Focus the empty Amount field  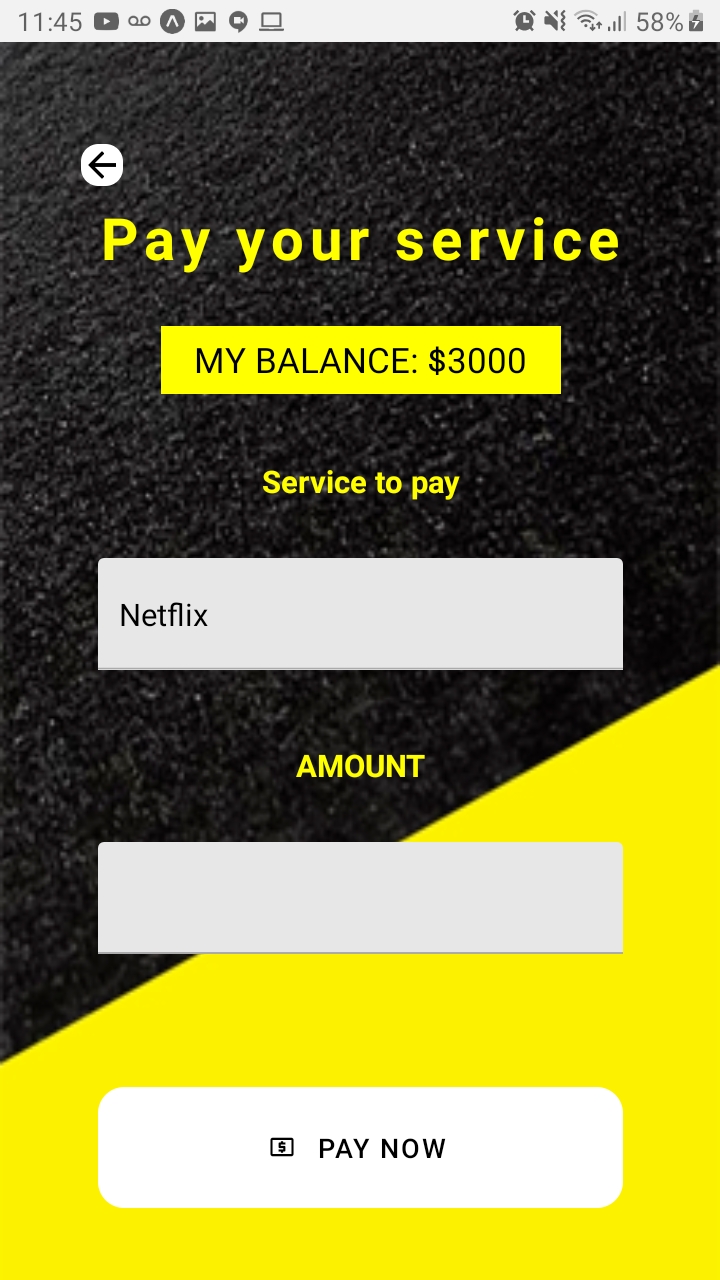(360, 898)
